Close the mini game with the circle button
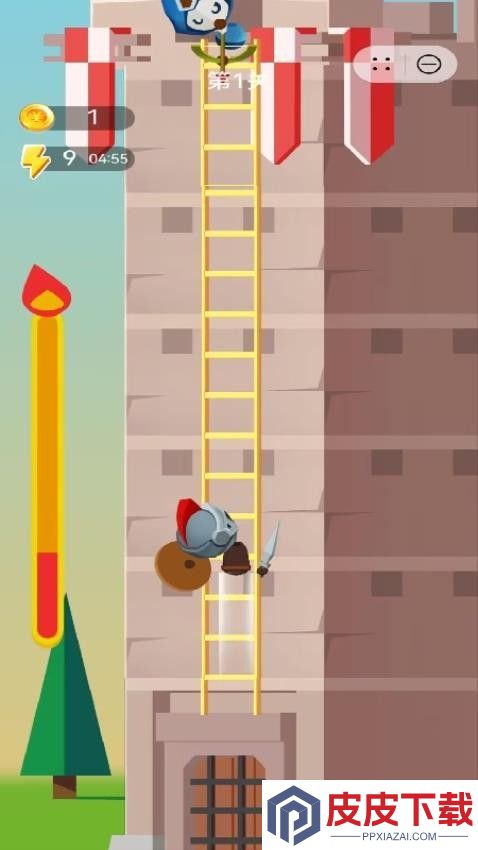Image resolution: width=478 pixels, height=850 pixels. (x=428, y=65)
